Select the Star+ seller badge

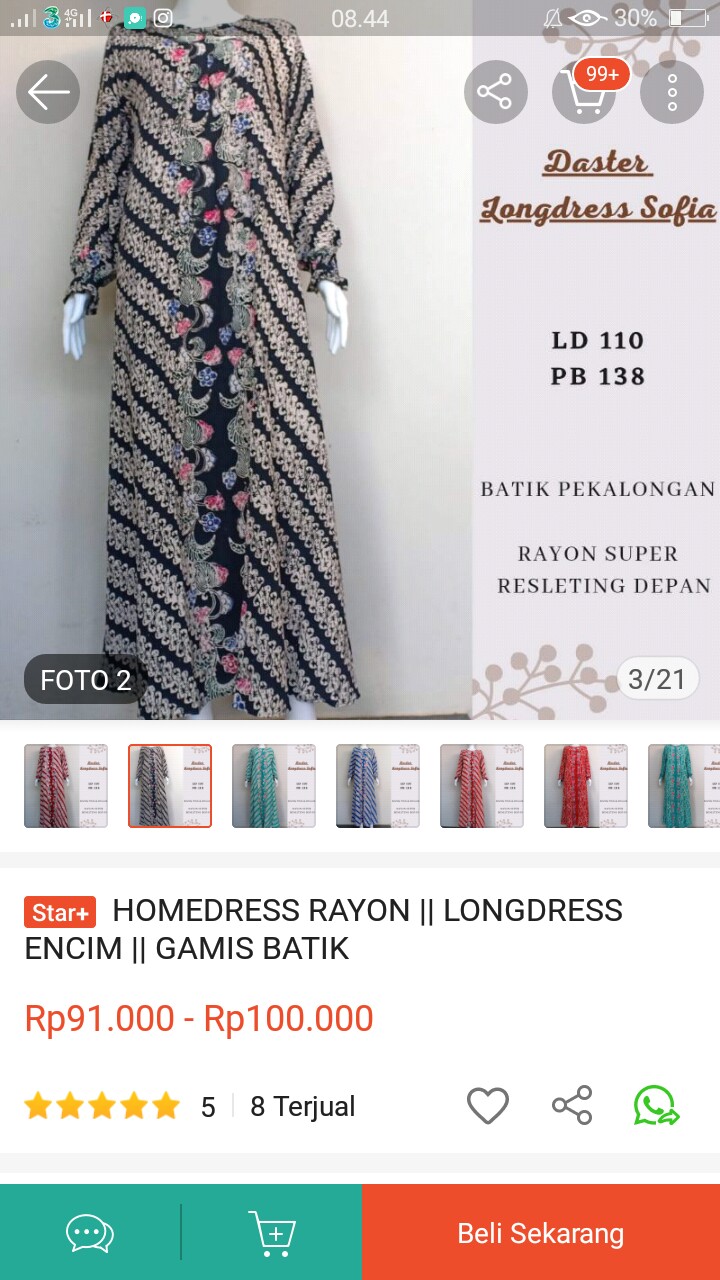pos(58,911)
